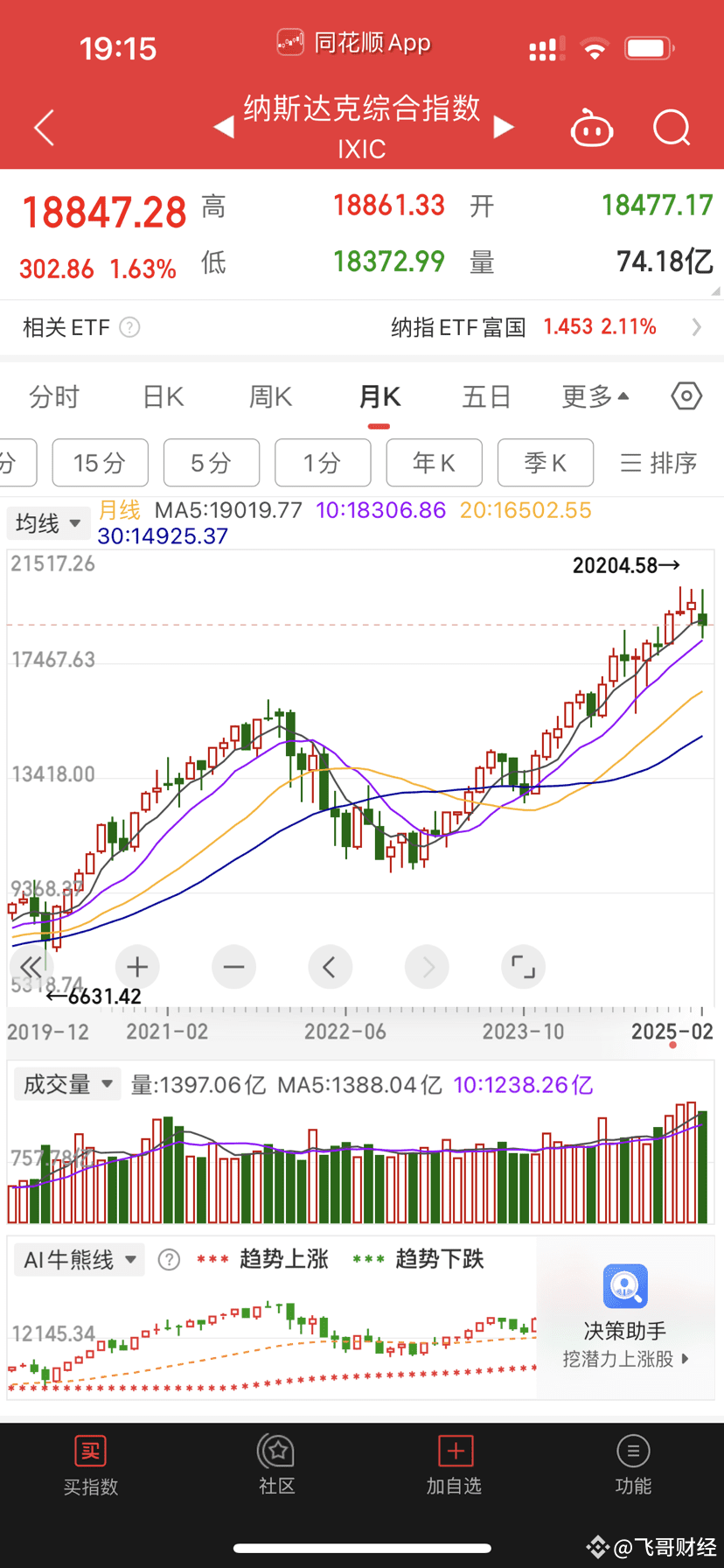Open chart settings via the gear icon
The image size is (724, 1568).
(686, 395)
